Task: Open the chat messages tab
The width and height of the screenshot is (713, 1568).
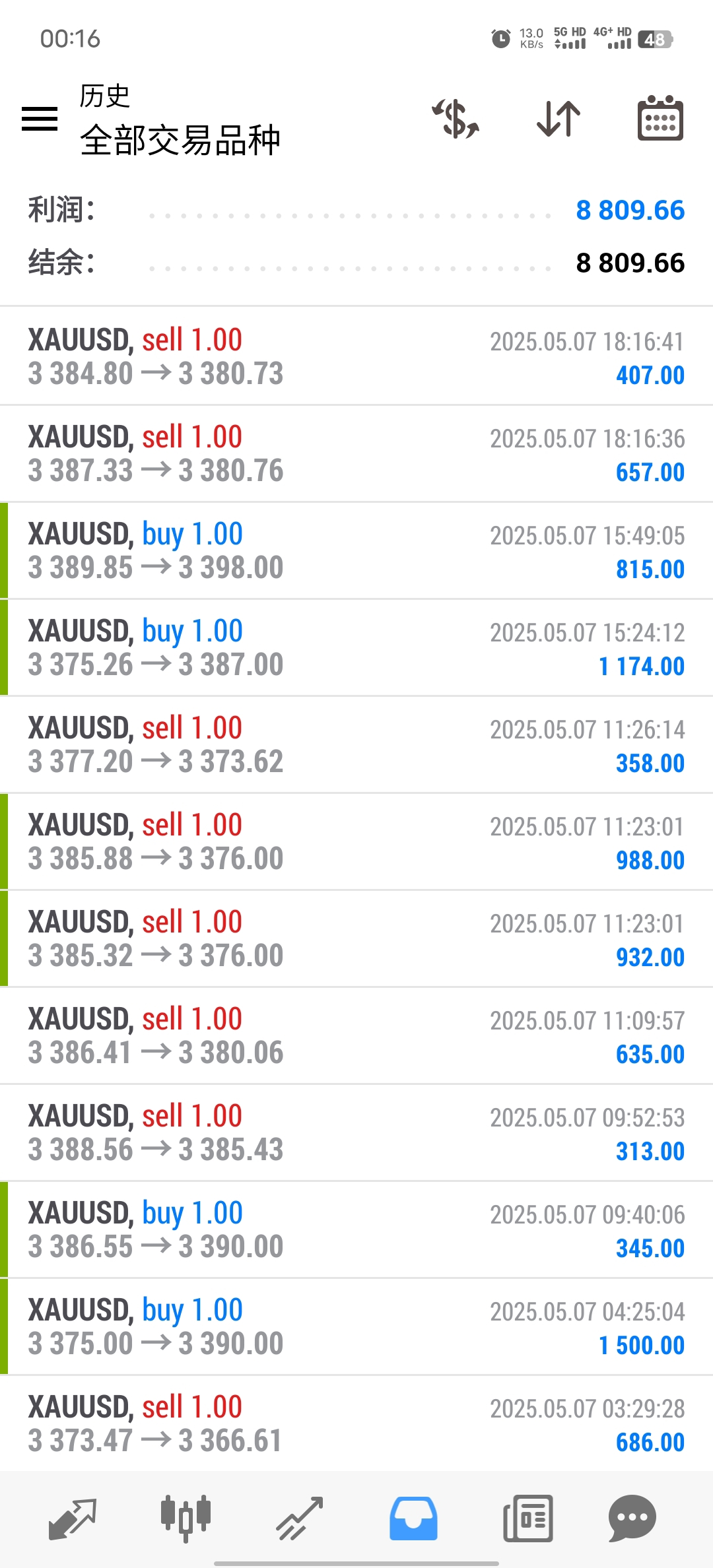Action: pos(632,1519)
